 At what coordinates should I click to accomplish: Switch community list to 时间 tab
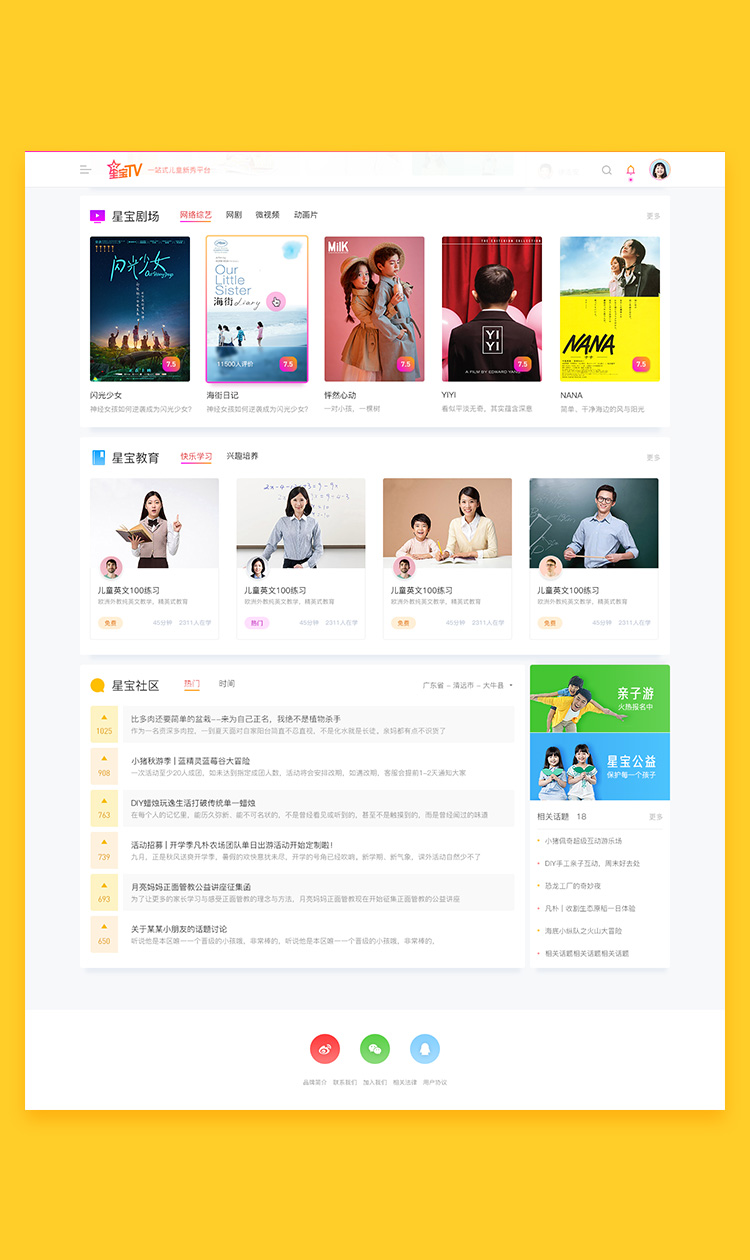[x=227, y=684]
